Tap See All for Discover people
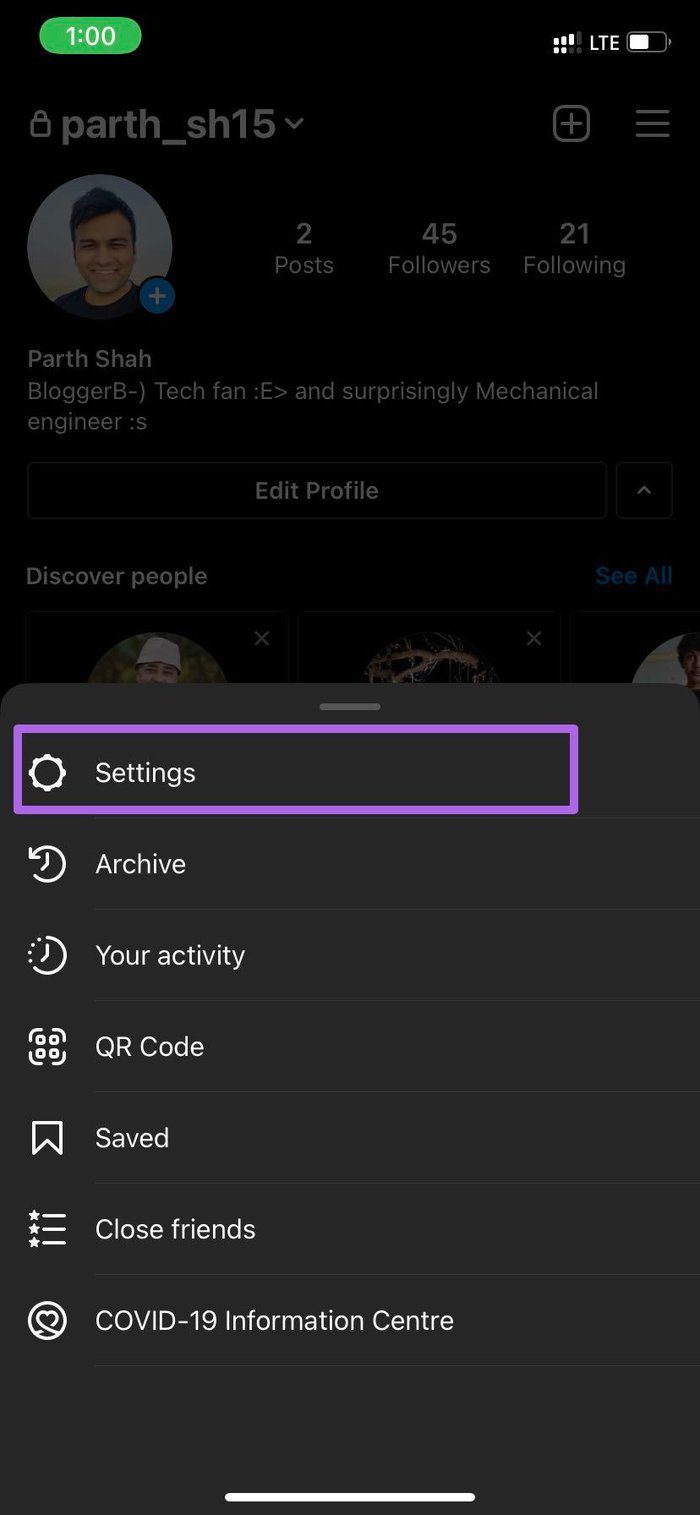Screen dimensions: 700x1515 click(634, 576)
